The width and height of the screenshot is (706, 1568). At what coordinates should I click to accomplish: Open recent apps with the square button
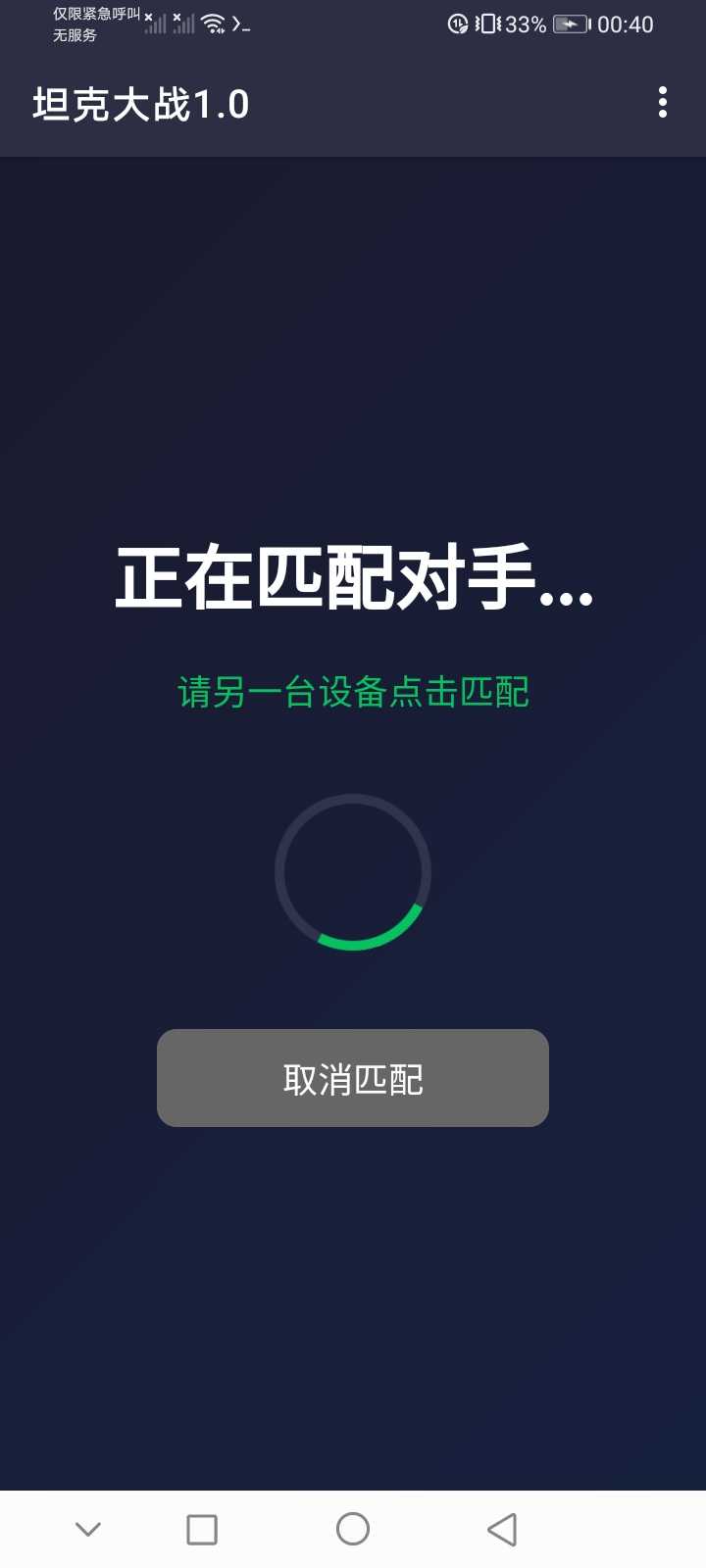pos(202,1529)
